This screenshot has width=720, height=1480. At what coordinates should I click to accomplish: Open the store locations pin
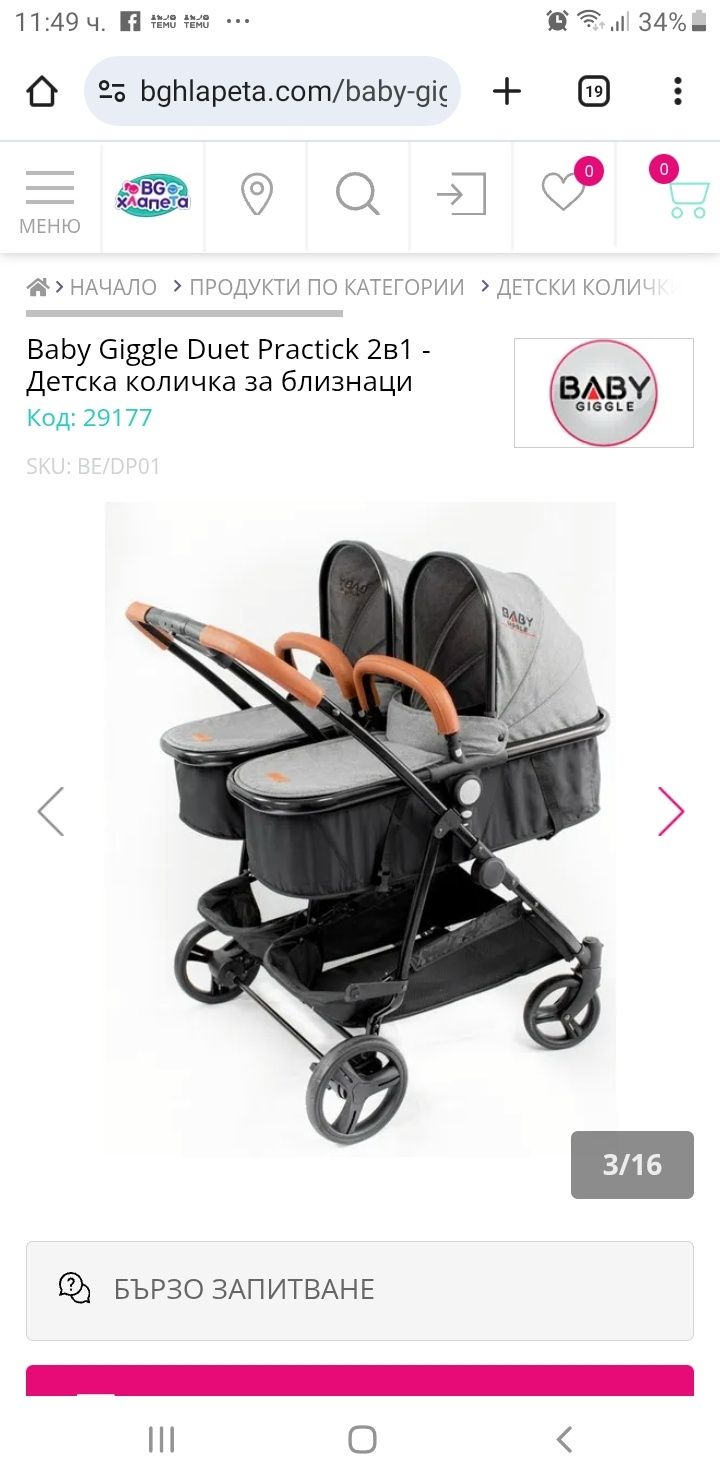[x=257, y=194]
